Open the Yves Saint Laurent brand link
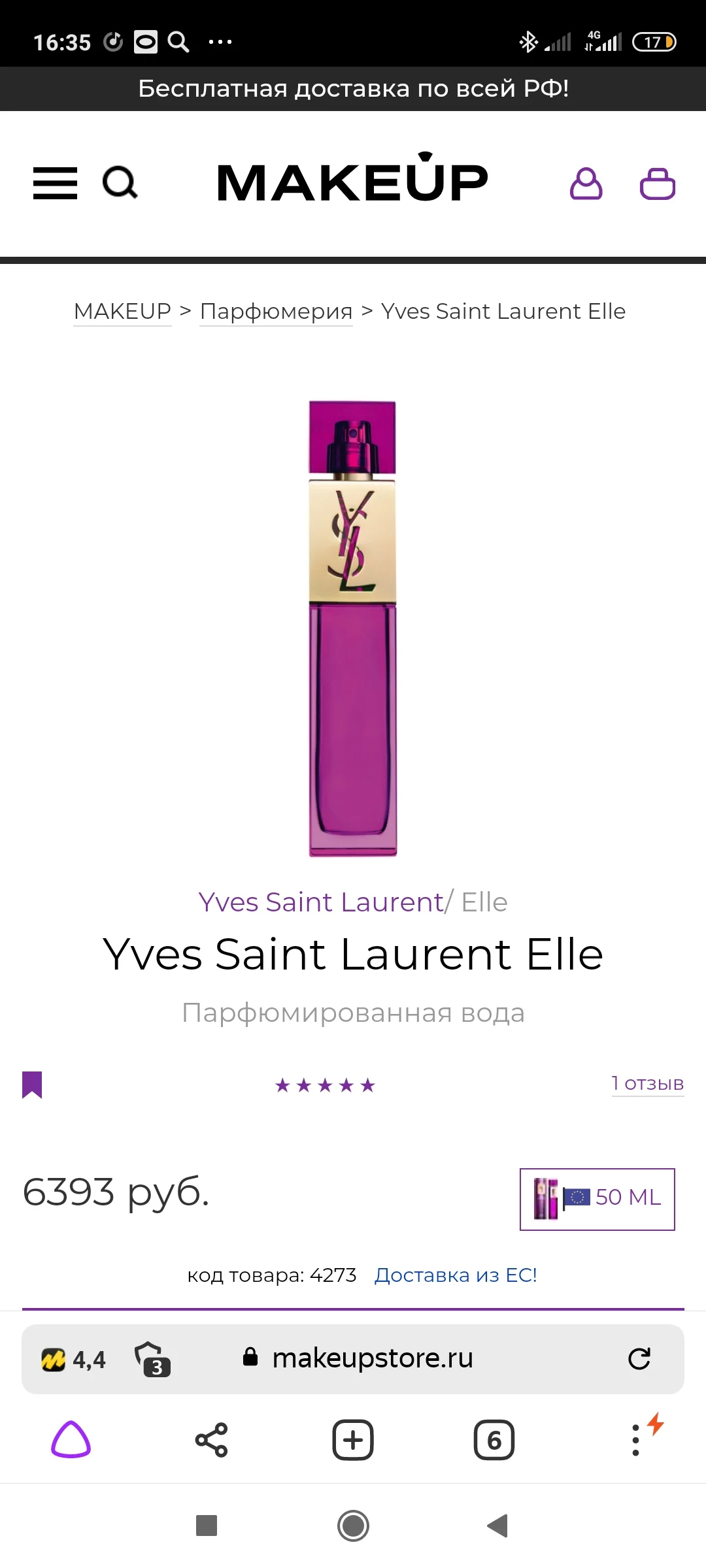 pyautogui.click(x=321, y=902)
